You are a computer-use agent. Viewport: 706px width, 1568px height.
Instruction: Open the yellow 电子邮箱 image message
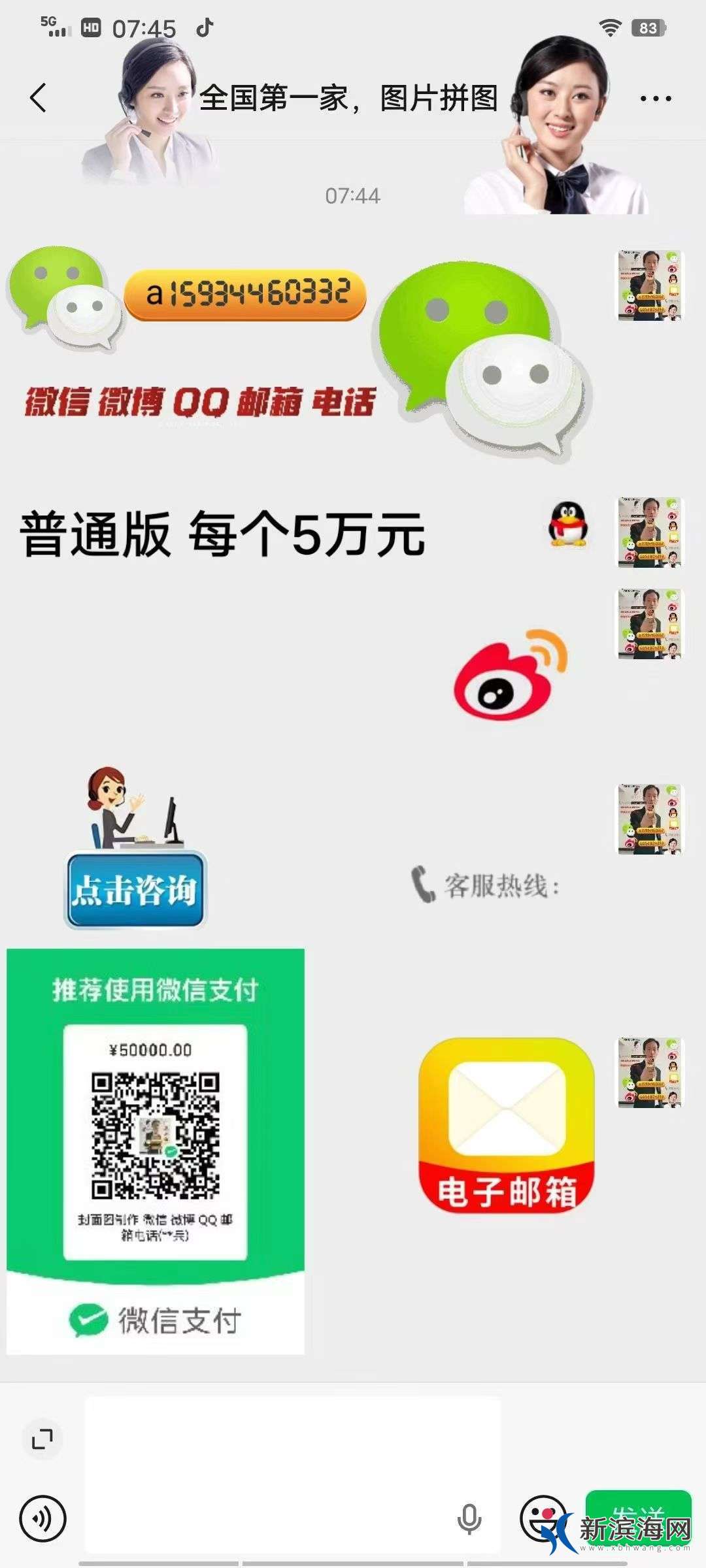(506, 1125)
